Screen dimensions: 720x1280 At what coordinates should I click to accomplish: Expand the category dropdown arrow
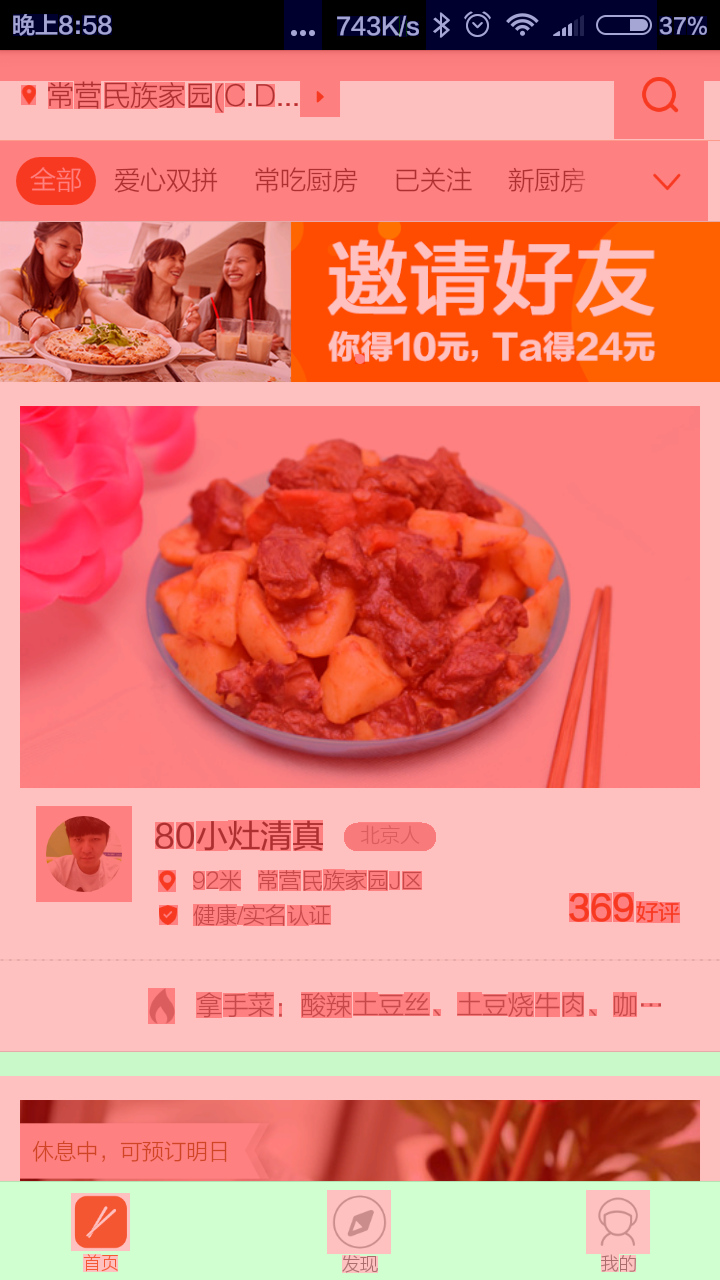pyautogui.click(x=666, y=182)
